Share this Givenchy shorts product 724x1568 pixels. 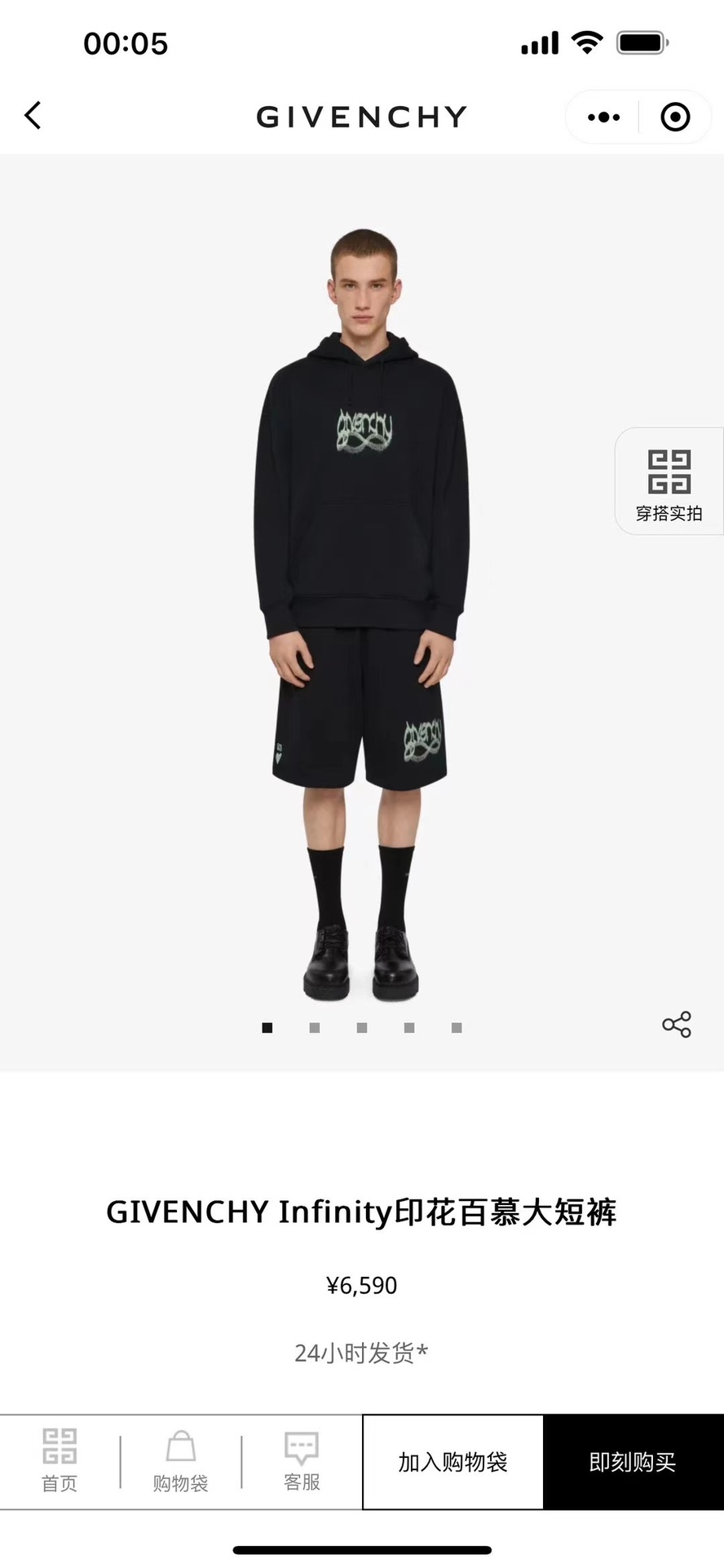click(x=676, y=1025)
